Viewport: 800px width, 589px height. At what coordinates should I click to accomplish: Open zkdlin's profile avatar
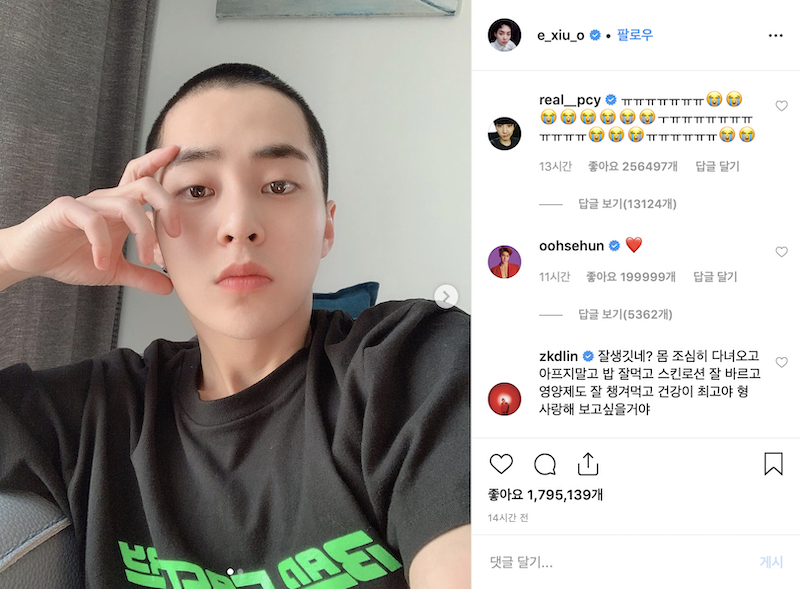(x=504, y=399)
